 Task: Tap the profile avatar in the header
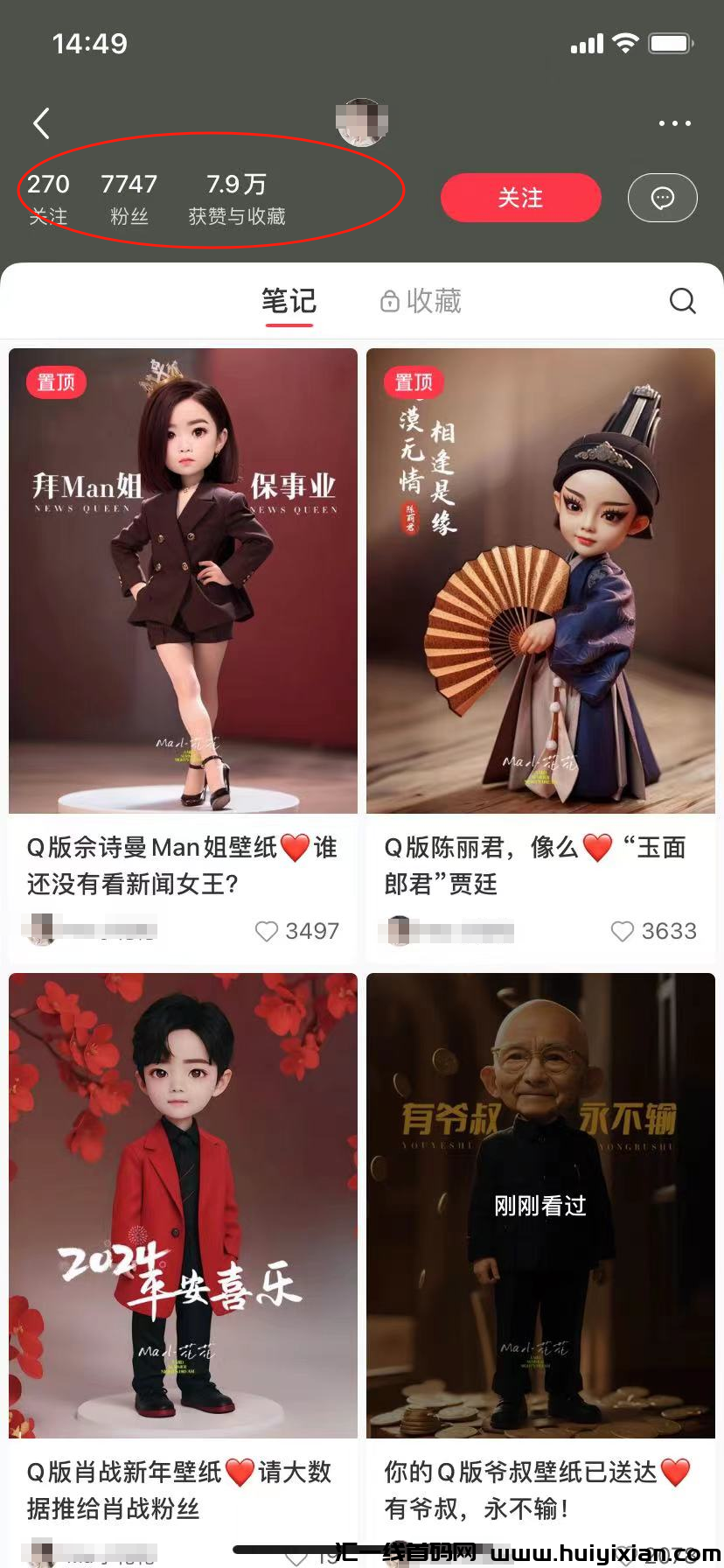point(362,122)
